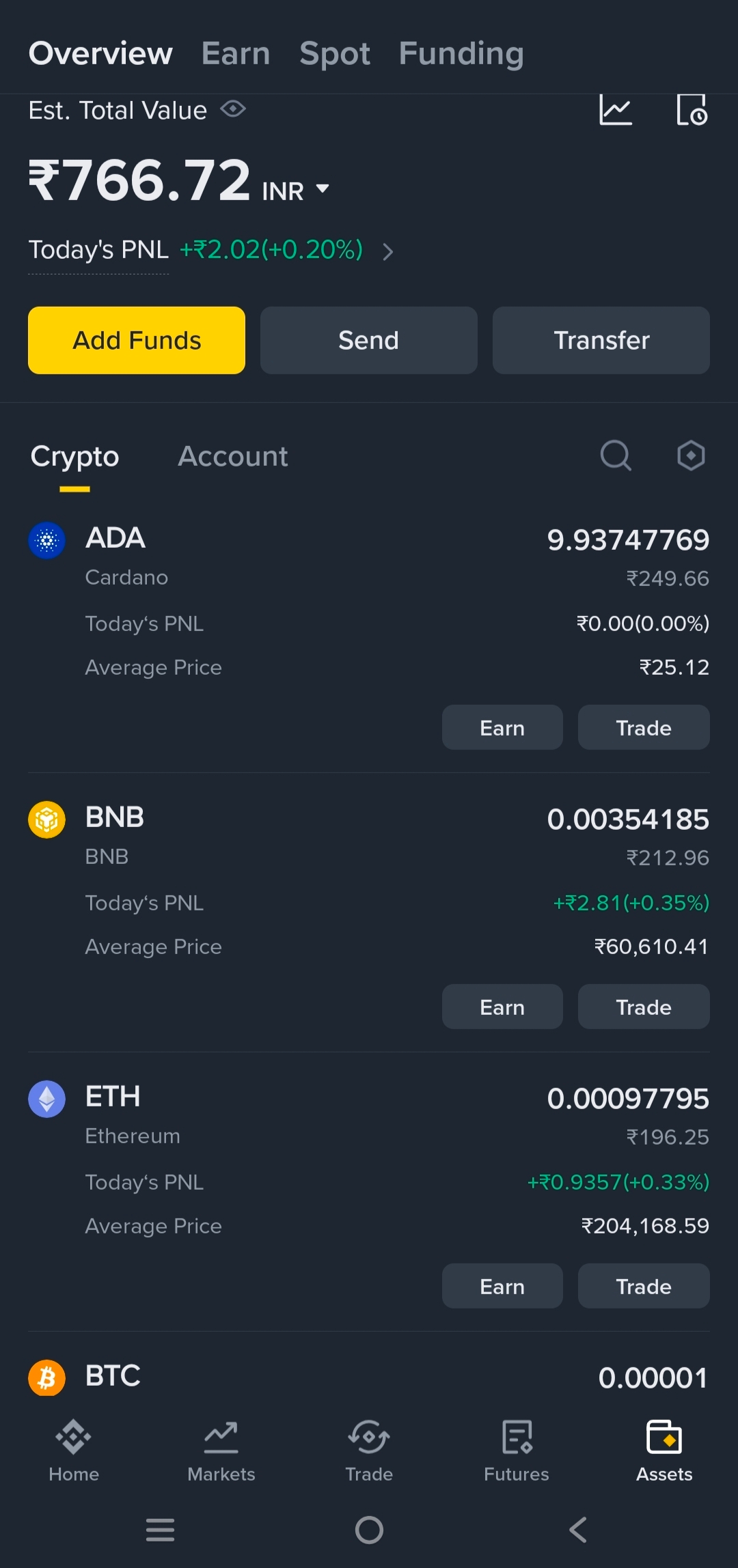The height and width of the screenshot is (1568, 738).
Task: Open the Transfer option
Action: 601,340
